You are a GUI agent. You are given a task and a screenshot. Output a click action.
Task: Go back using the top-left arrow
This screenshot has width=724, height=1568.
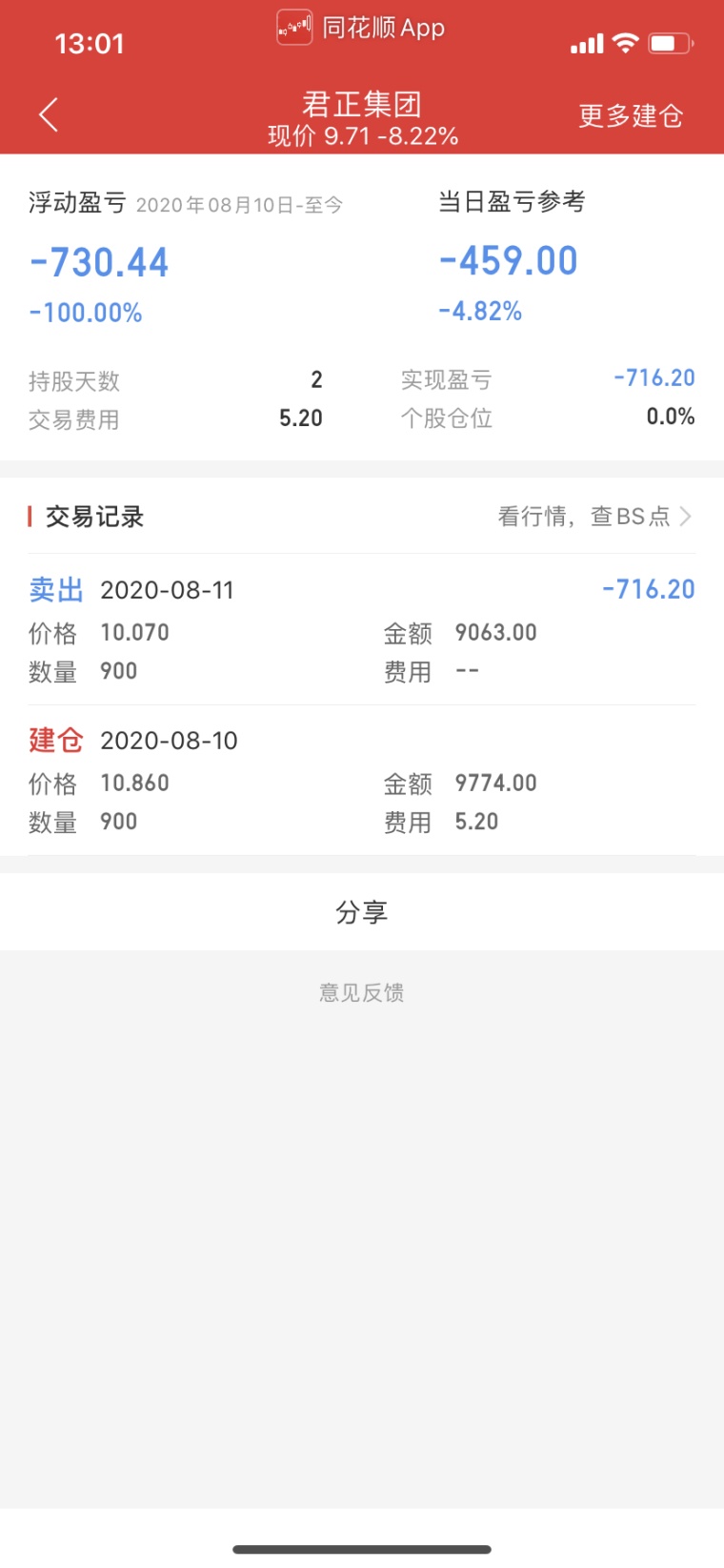[49, 115]
